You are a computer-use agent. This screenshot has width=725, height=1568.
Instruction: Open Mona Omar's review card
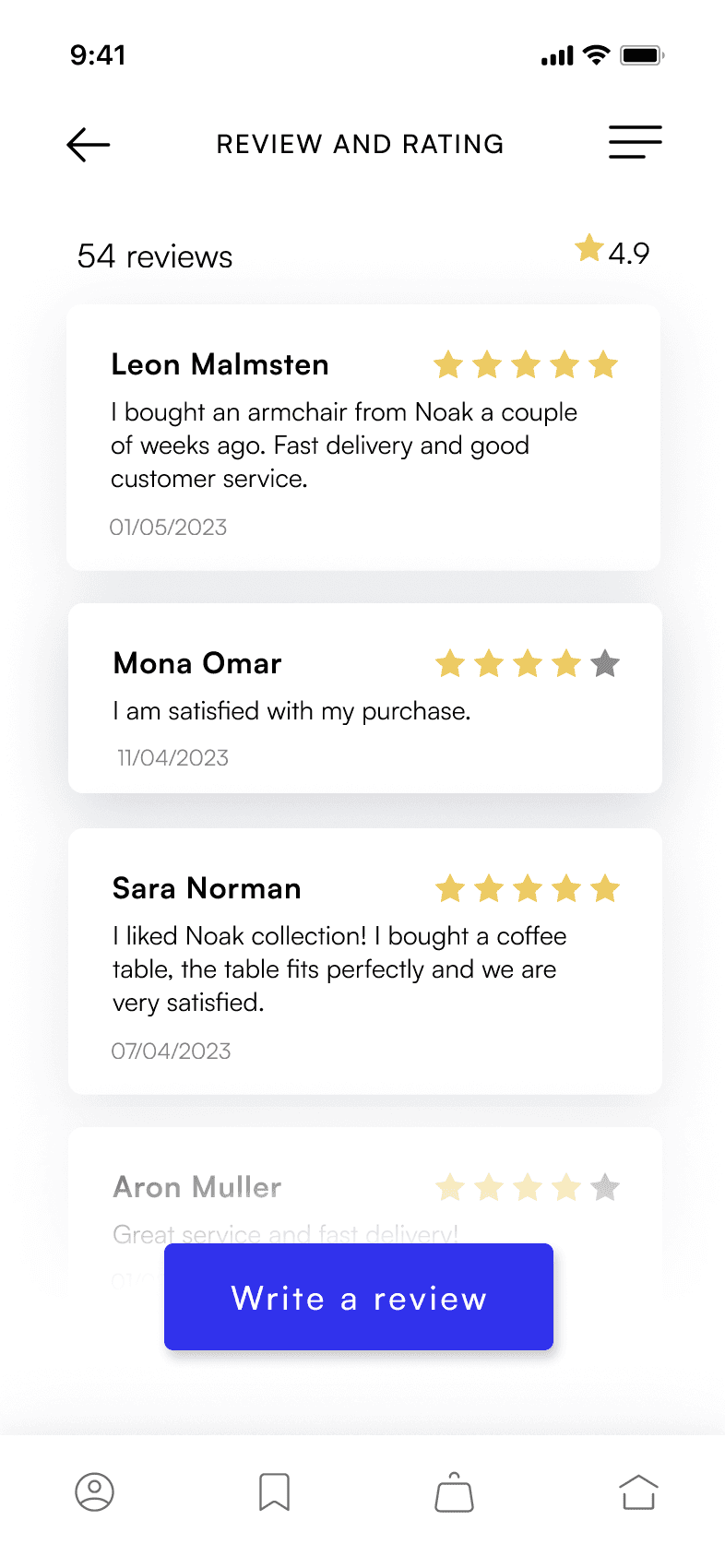[365, 698]
